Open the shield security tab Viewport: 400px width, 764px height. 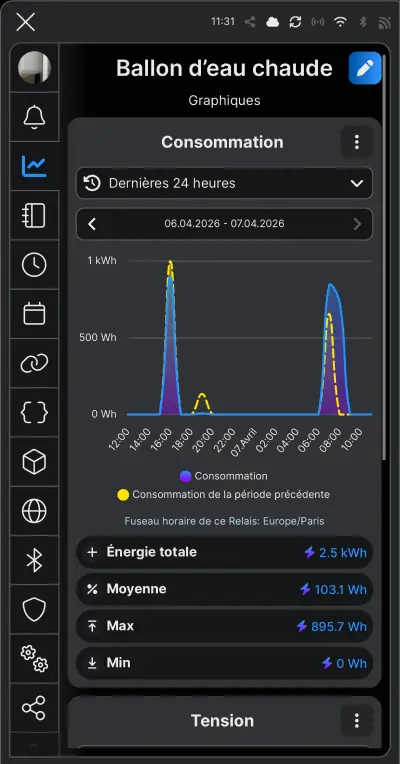pyautogui.click(x=34, y=610)
